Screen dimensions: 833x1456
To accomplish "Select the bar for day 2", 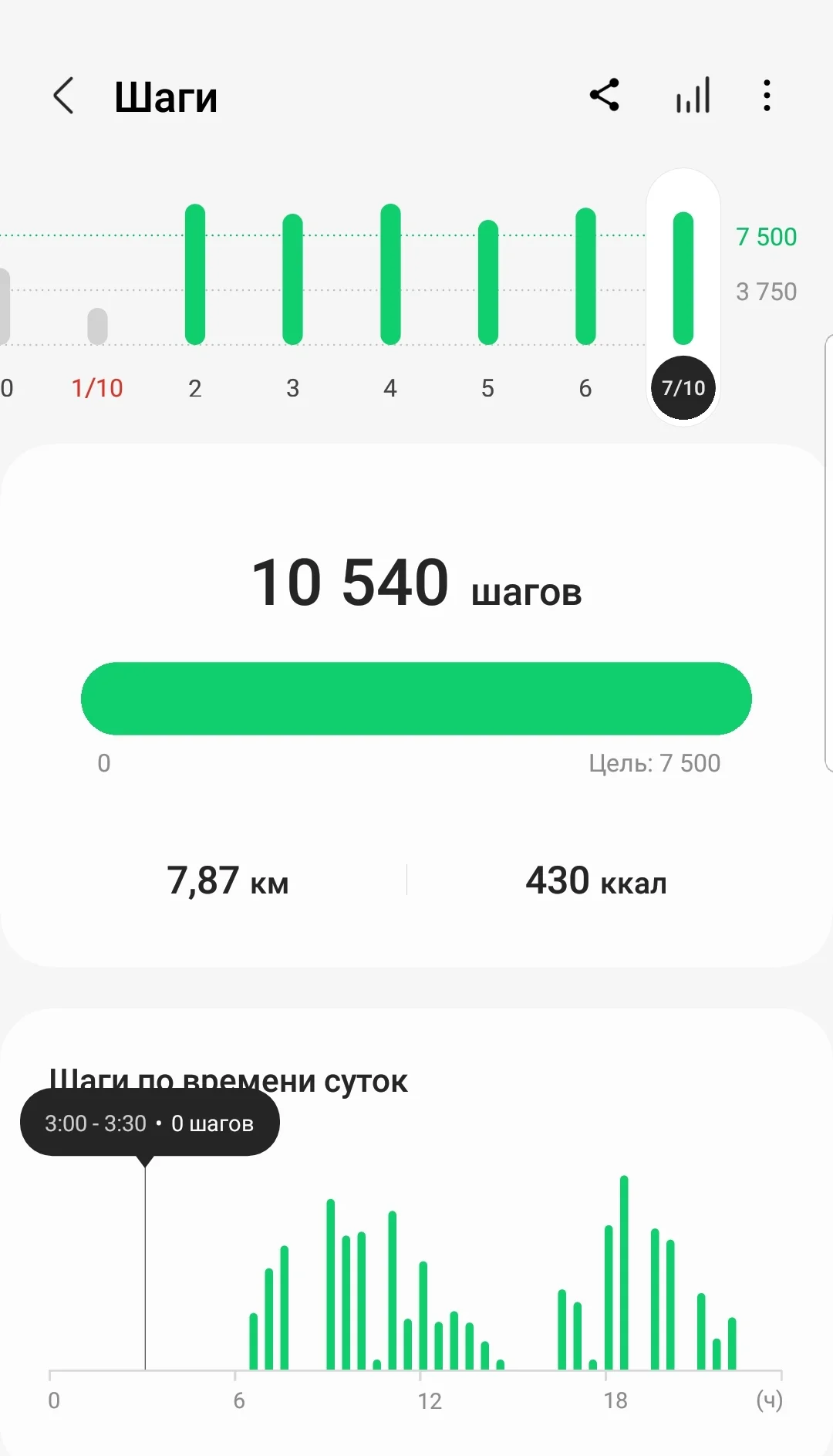I will (195, 275).
